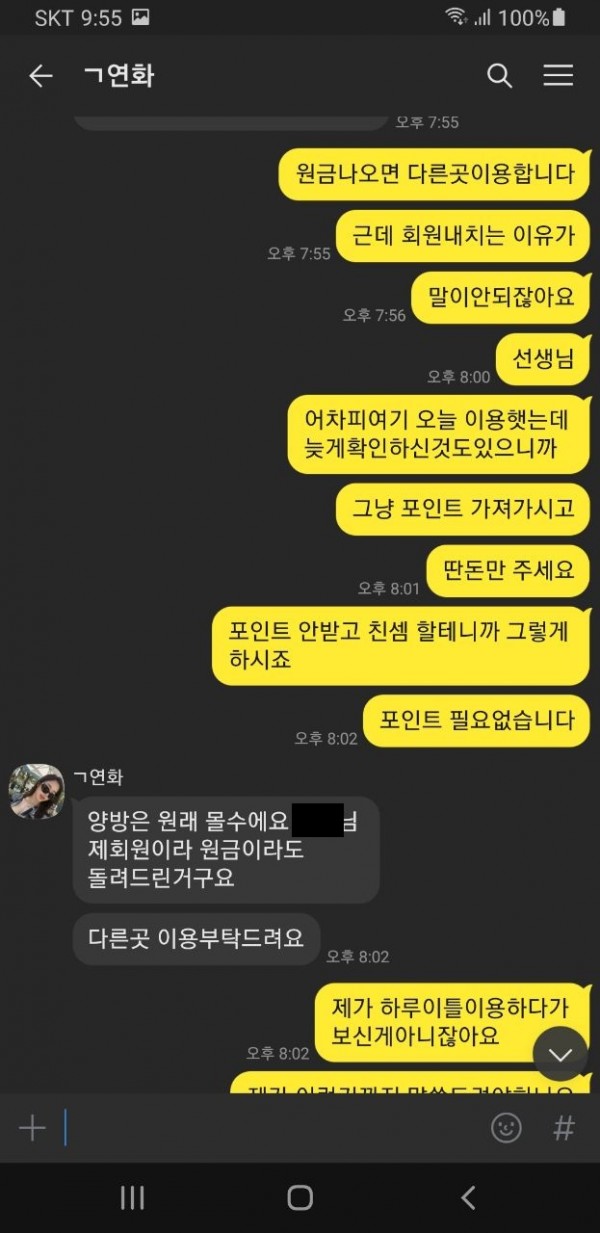Jump to the latest messages
The width and height of the screenshot is (600, 1233).
click(560, 1053)
